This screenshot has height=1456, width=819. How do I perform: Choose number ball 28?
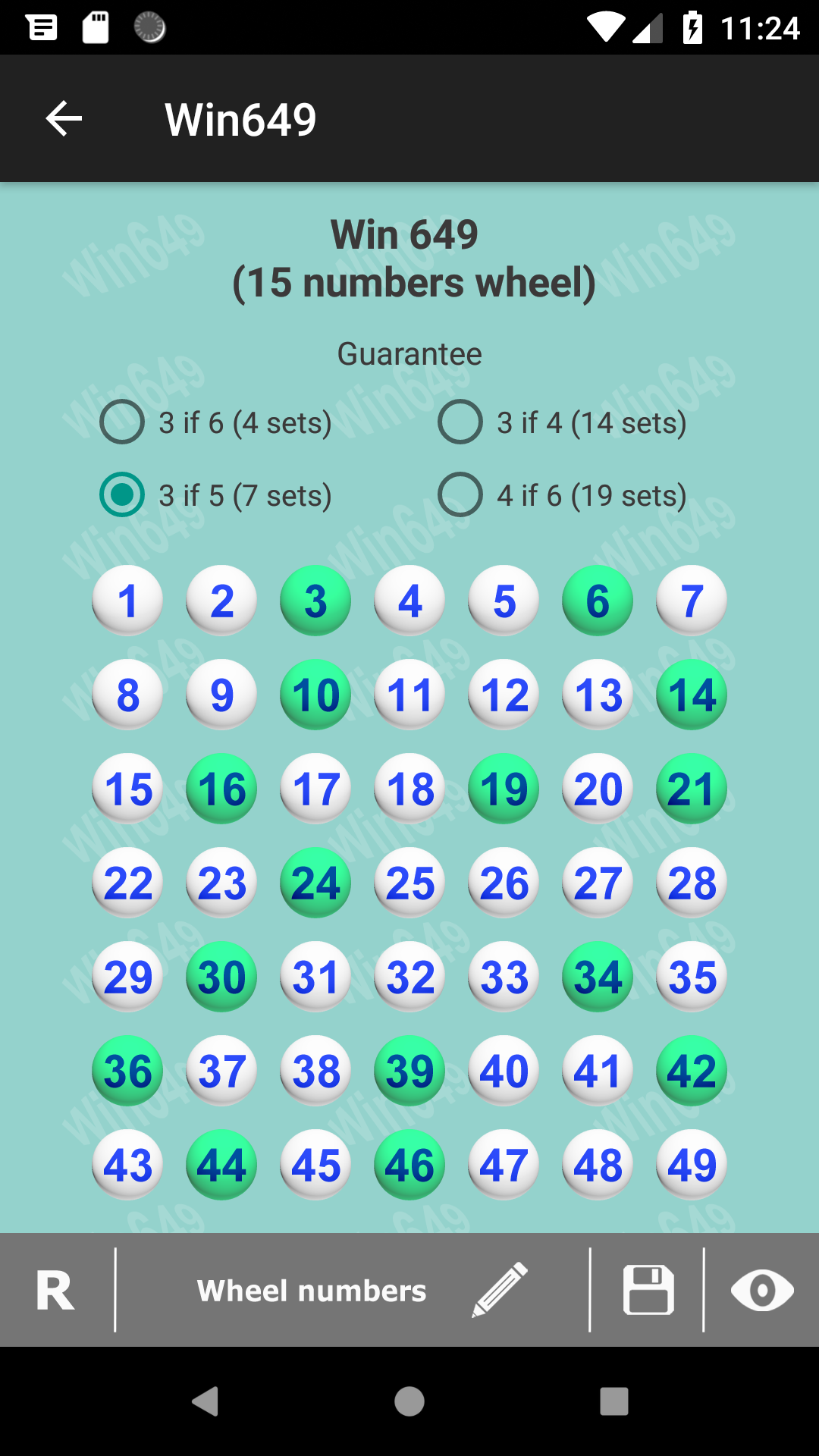point(692,883)
